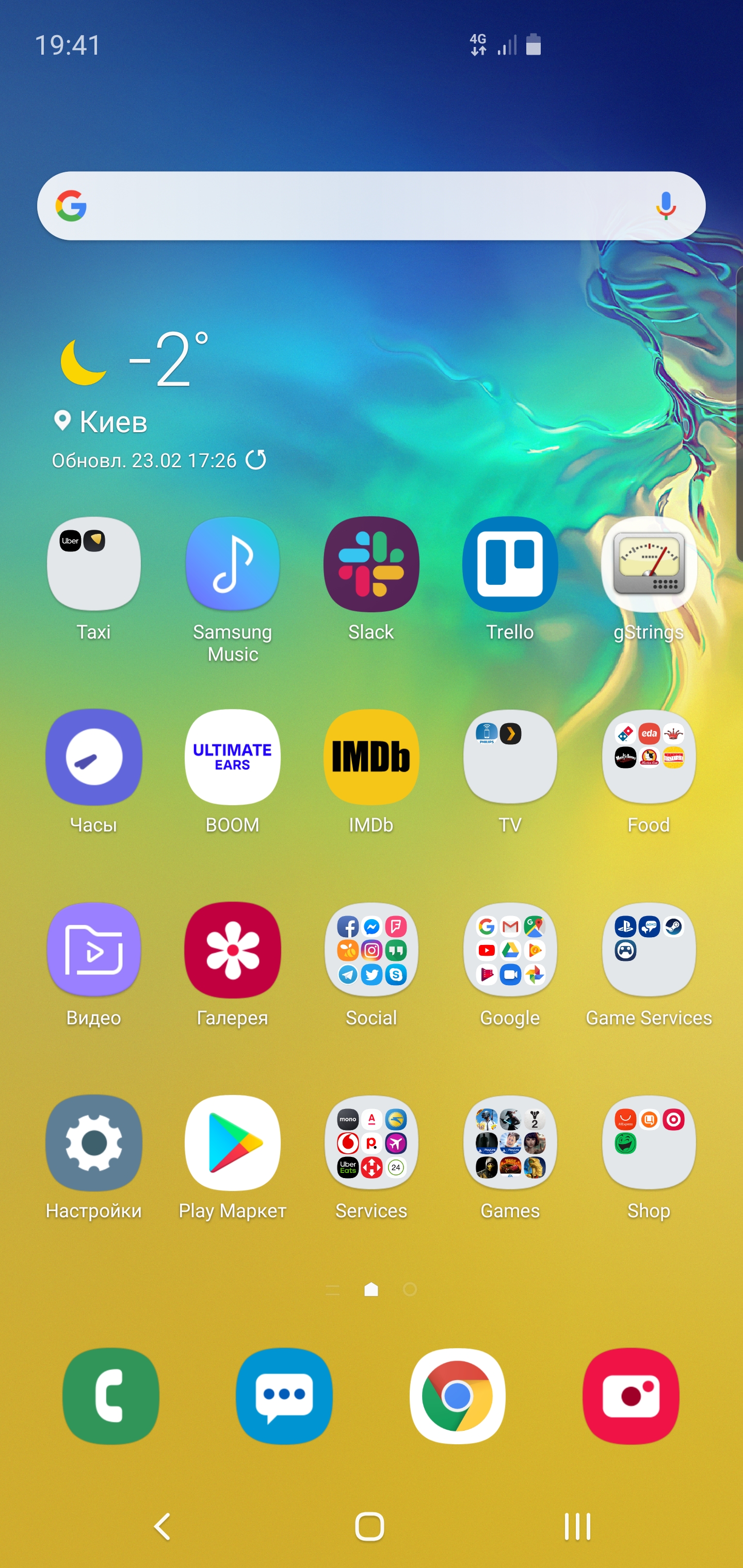The width and height of the screenshot is (743, 1568).
Task: Open the Taxi folder
Action: point(94,564)
